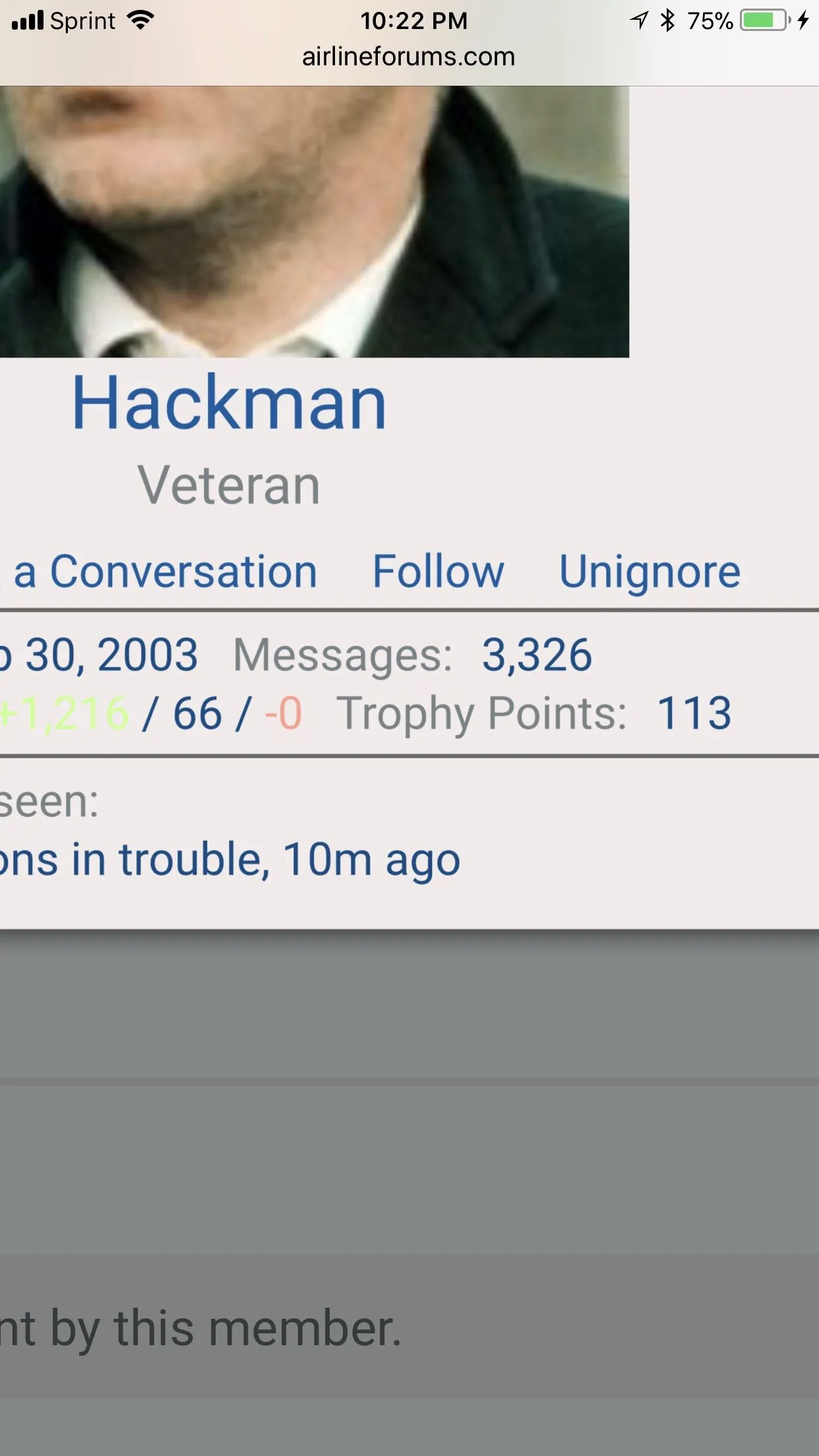Open the 3,326 messages count link
This screenshot has width=819, height=1456.
[537, 655]
